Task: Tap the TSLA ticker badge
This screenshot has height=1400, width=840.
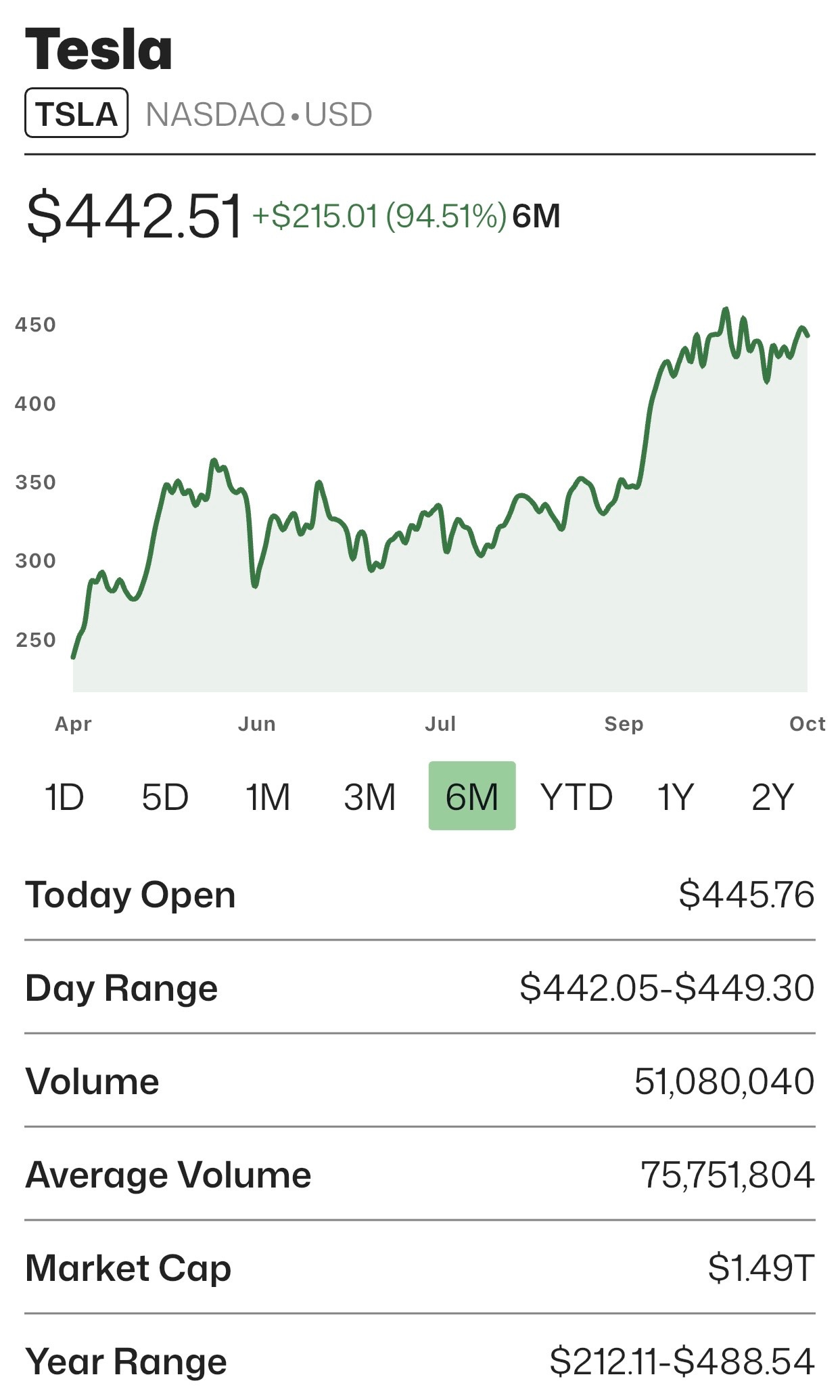Action: pos(76,113)
